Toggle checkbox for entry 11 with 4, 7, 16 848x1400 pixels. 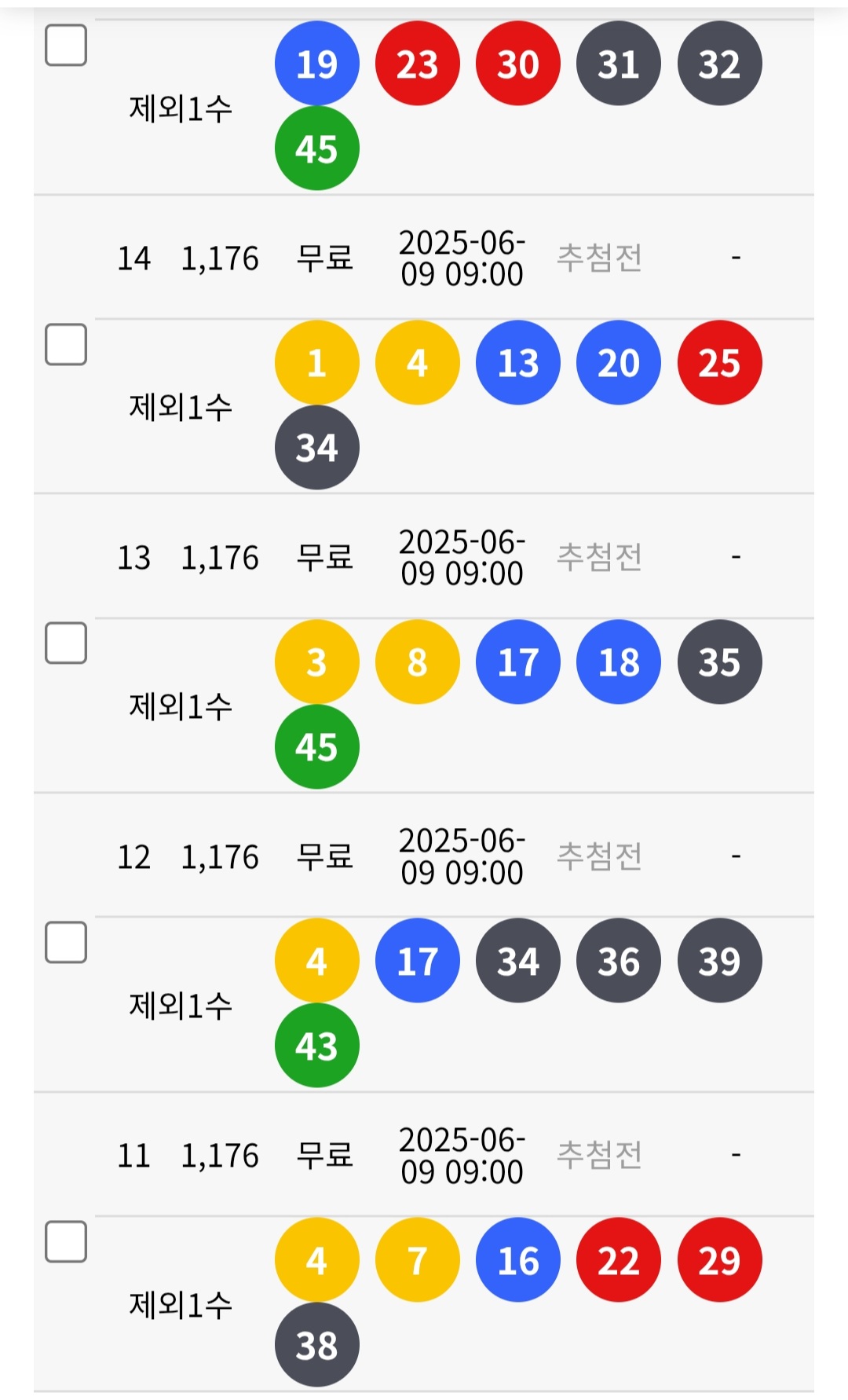point(66,1241)
